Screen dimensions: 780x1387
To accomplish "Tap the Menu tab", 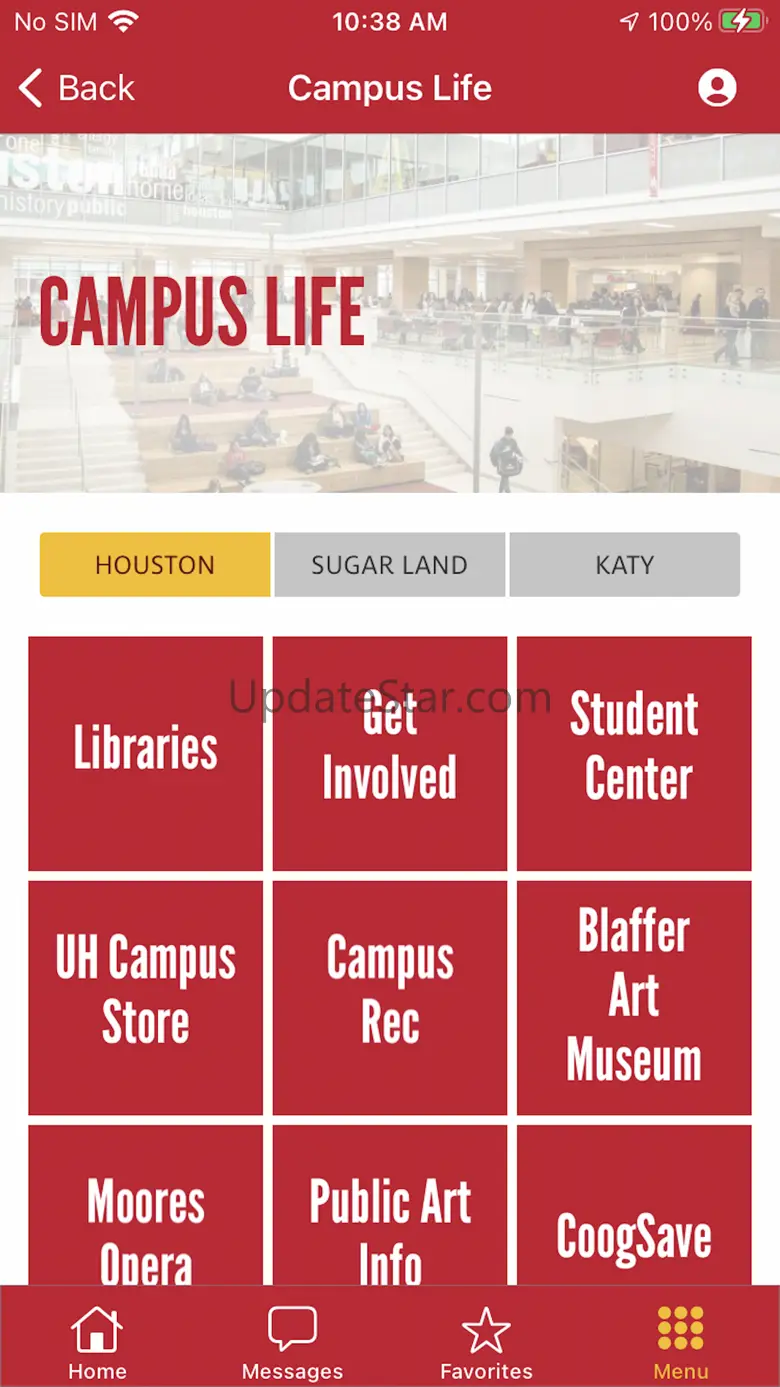I will point(681,1343).
